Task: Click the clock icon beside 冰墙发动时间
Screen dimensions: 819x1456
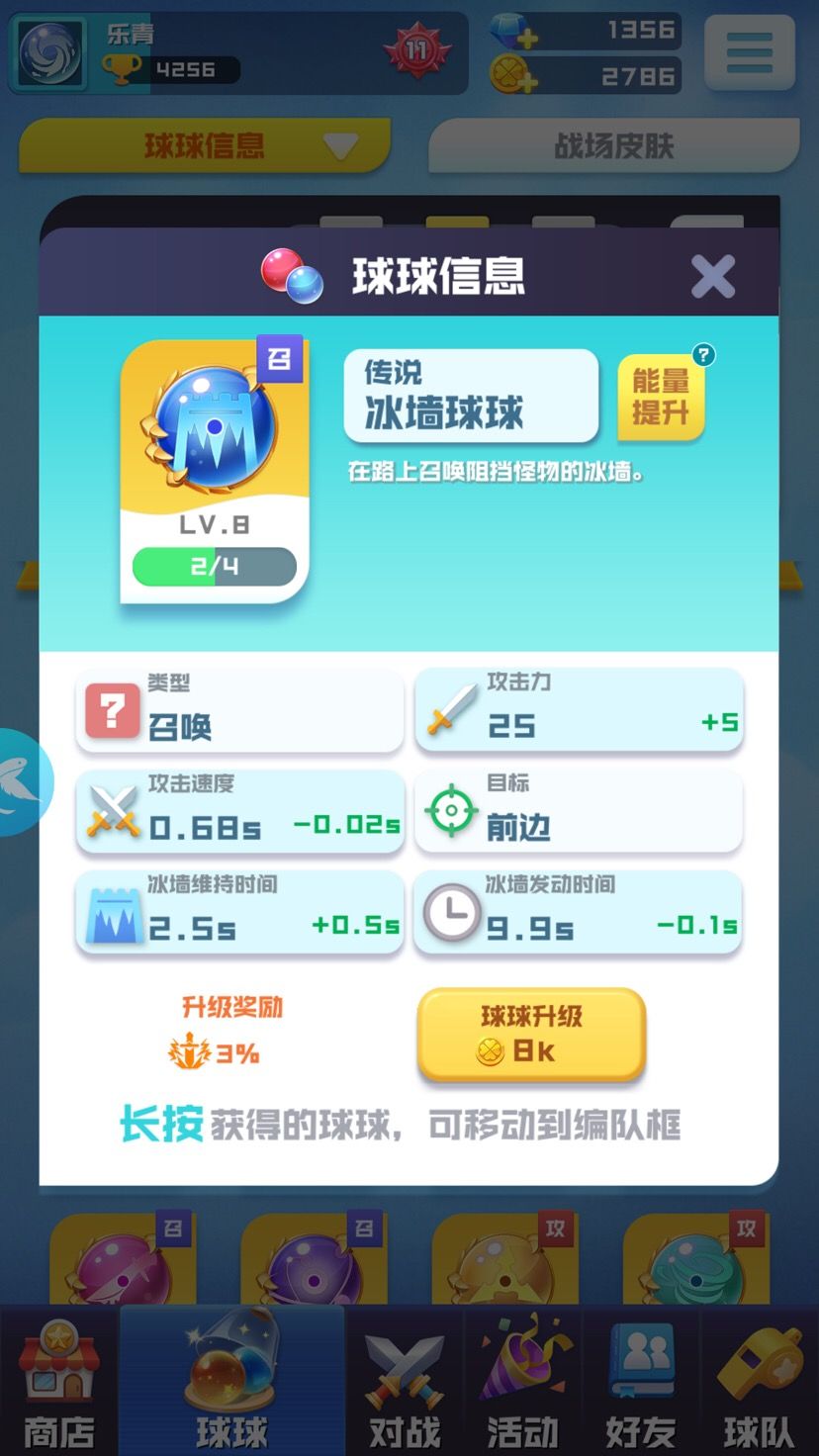Action: pos(452,914)
